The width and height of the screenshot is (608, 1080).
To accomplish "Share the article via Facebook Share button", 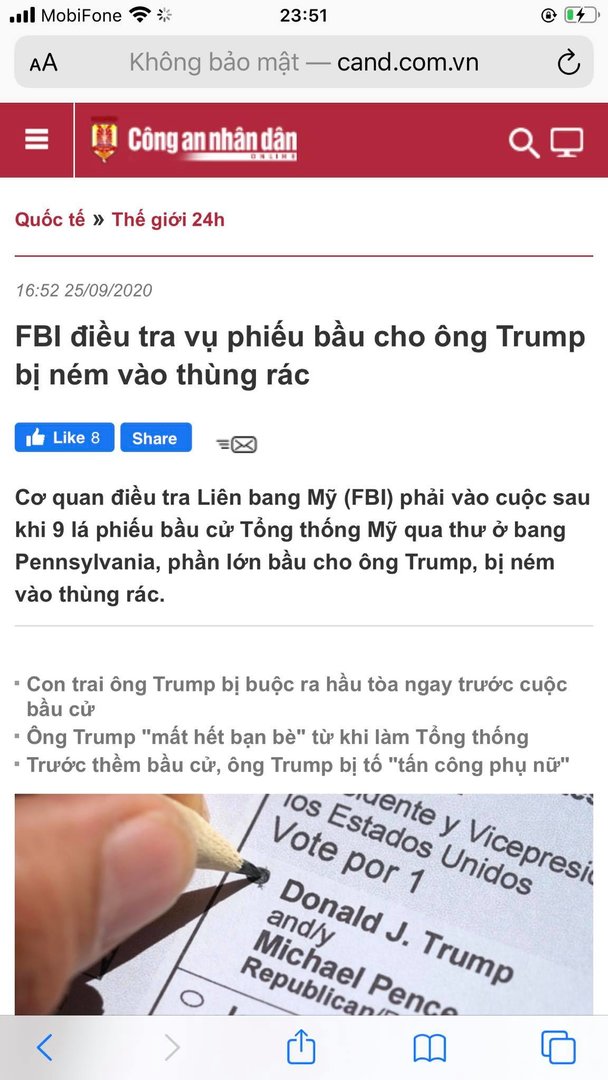I will (155, 438).
